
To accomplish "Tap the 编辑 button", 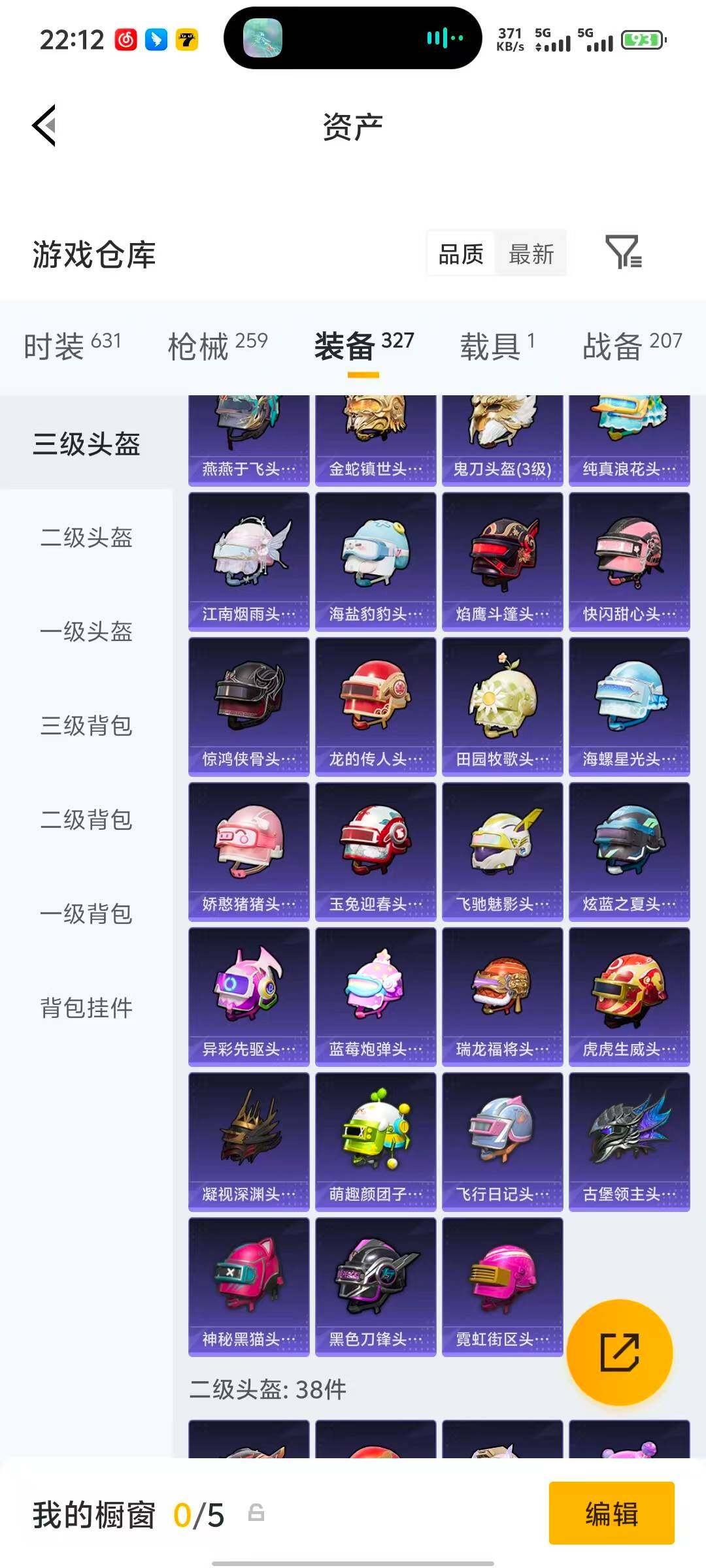I will coord(612,1514).
